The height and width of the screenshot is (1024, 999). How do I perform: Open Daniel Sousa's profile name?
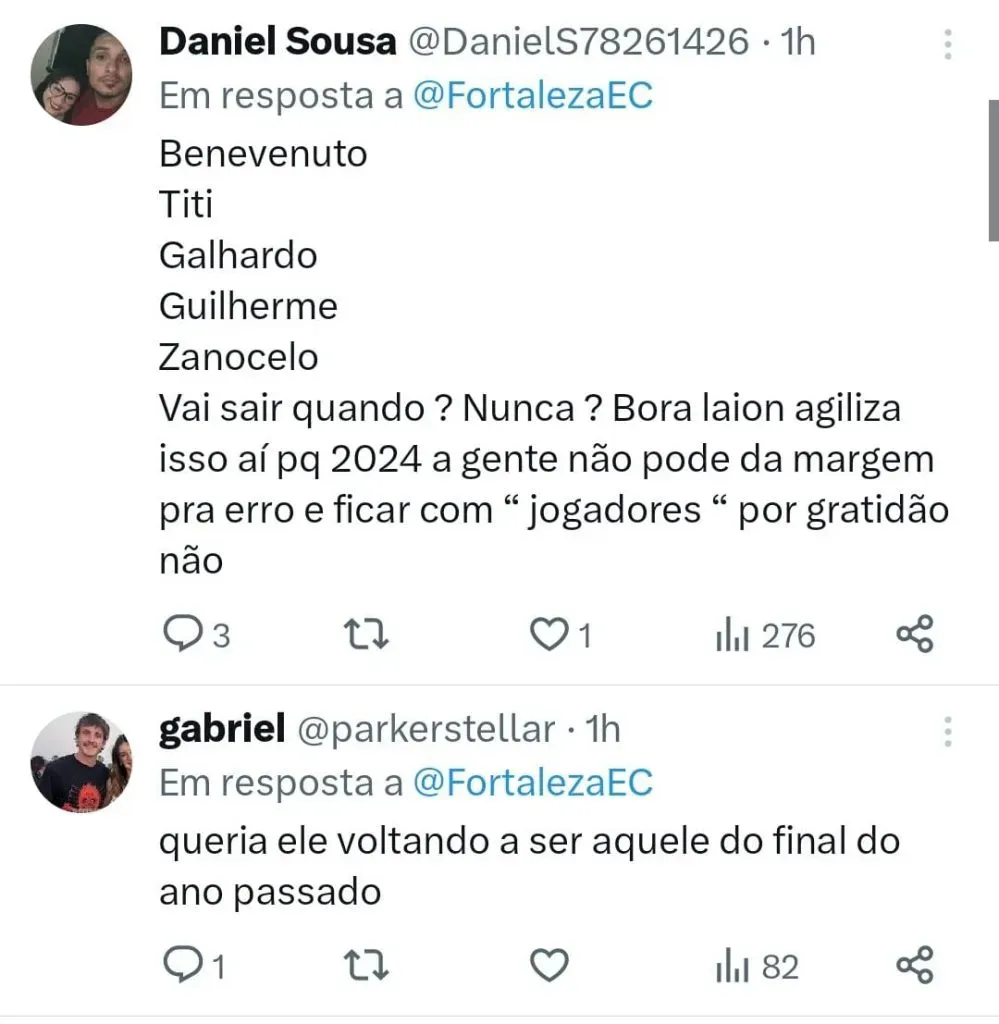pos(277,42)
